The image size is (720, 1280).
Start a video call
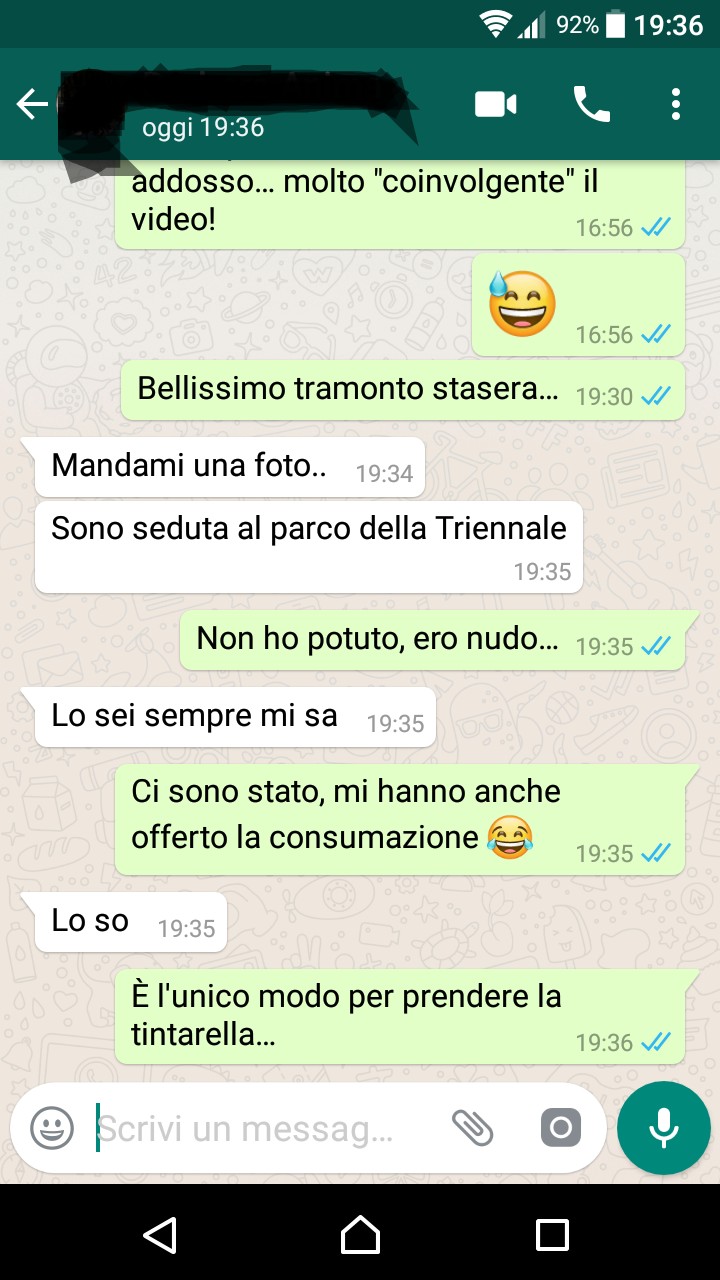pos(495,104)
